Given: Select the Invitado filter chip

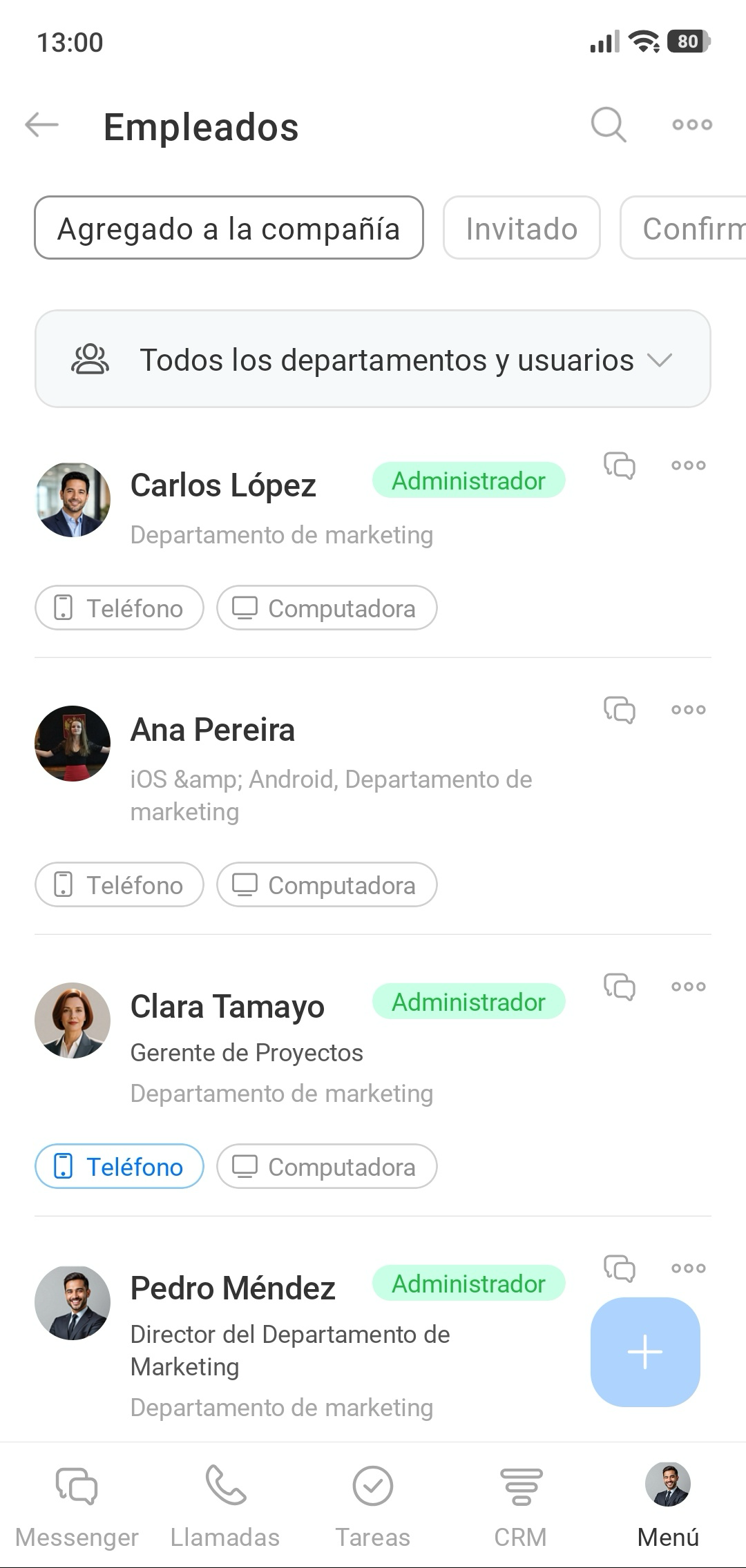Looking at the screenshot, I should coord(522,229).
